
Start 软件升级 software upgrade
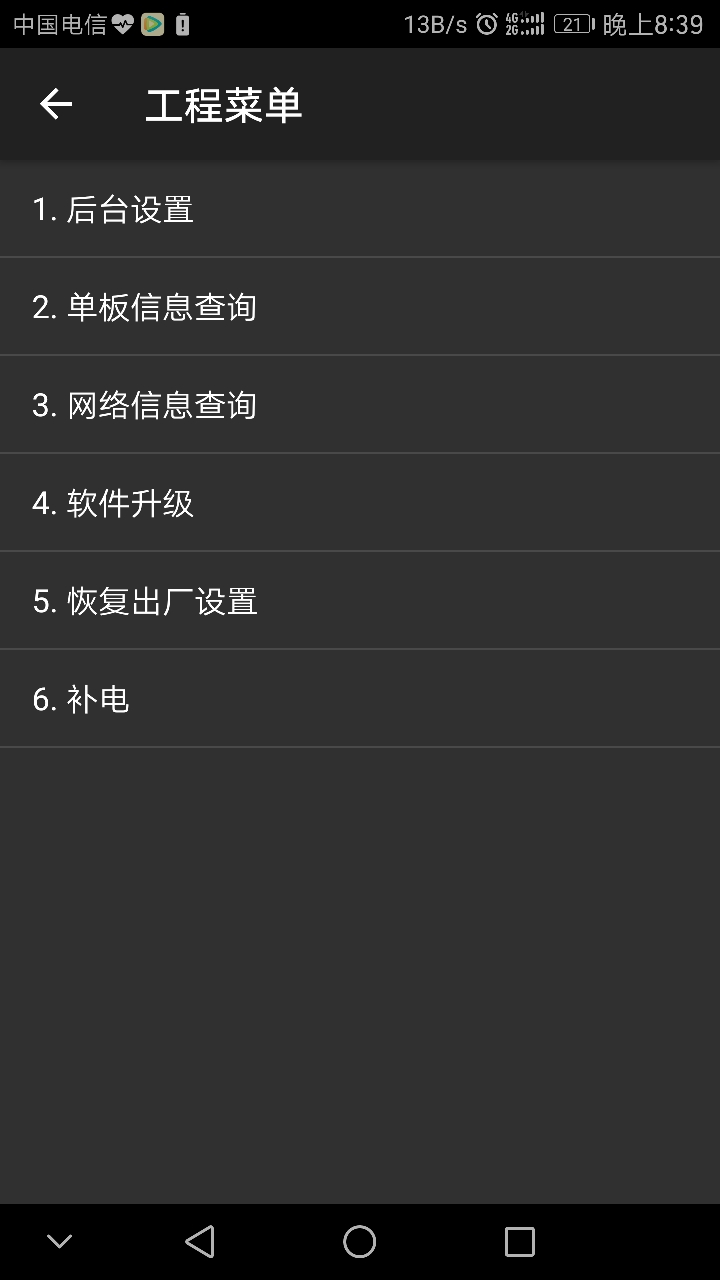[360, 502]
